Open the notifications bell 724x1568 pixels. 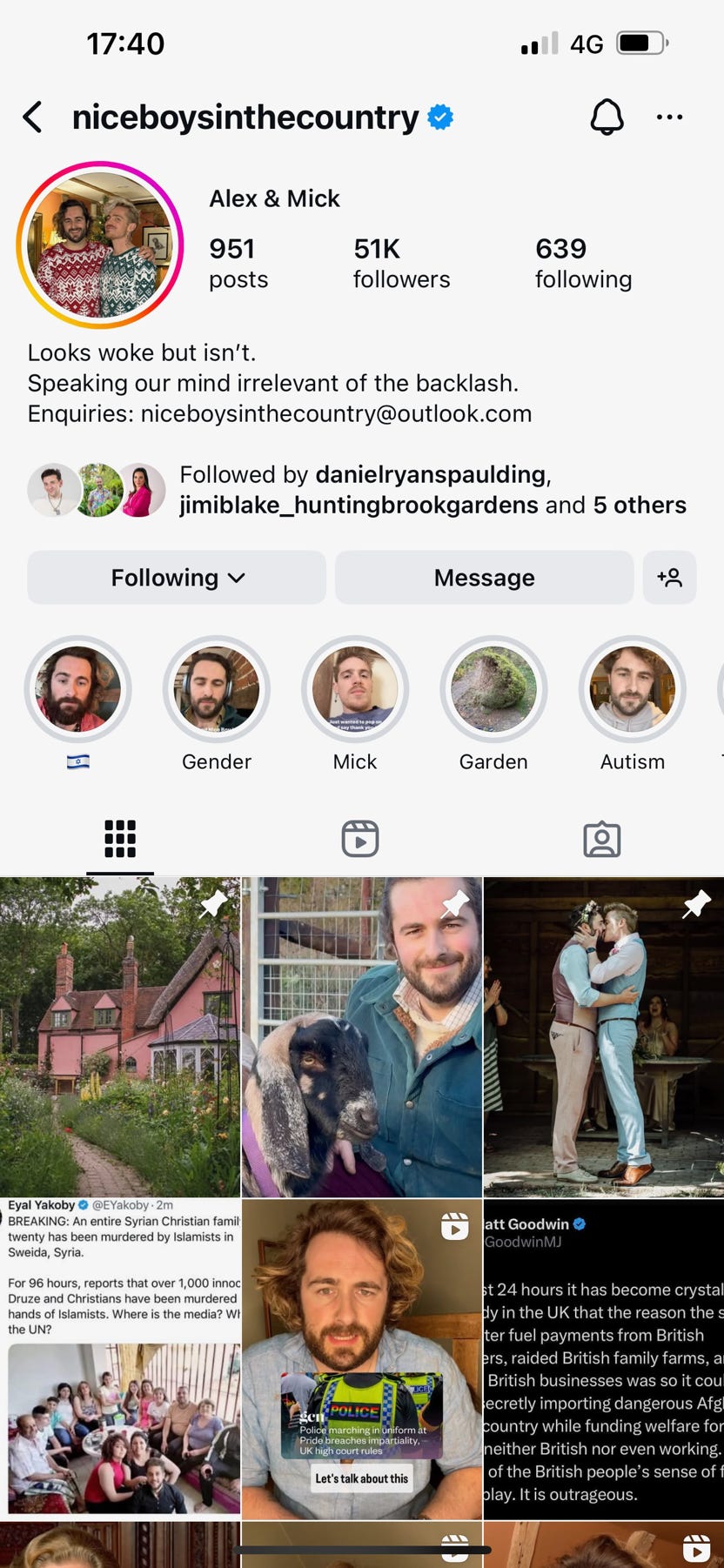(x=607, y=117)
